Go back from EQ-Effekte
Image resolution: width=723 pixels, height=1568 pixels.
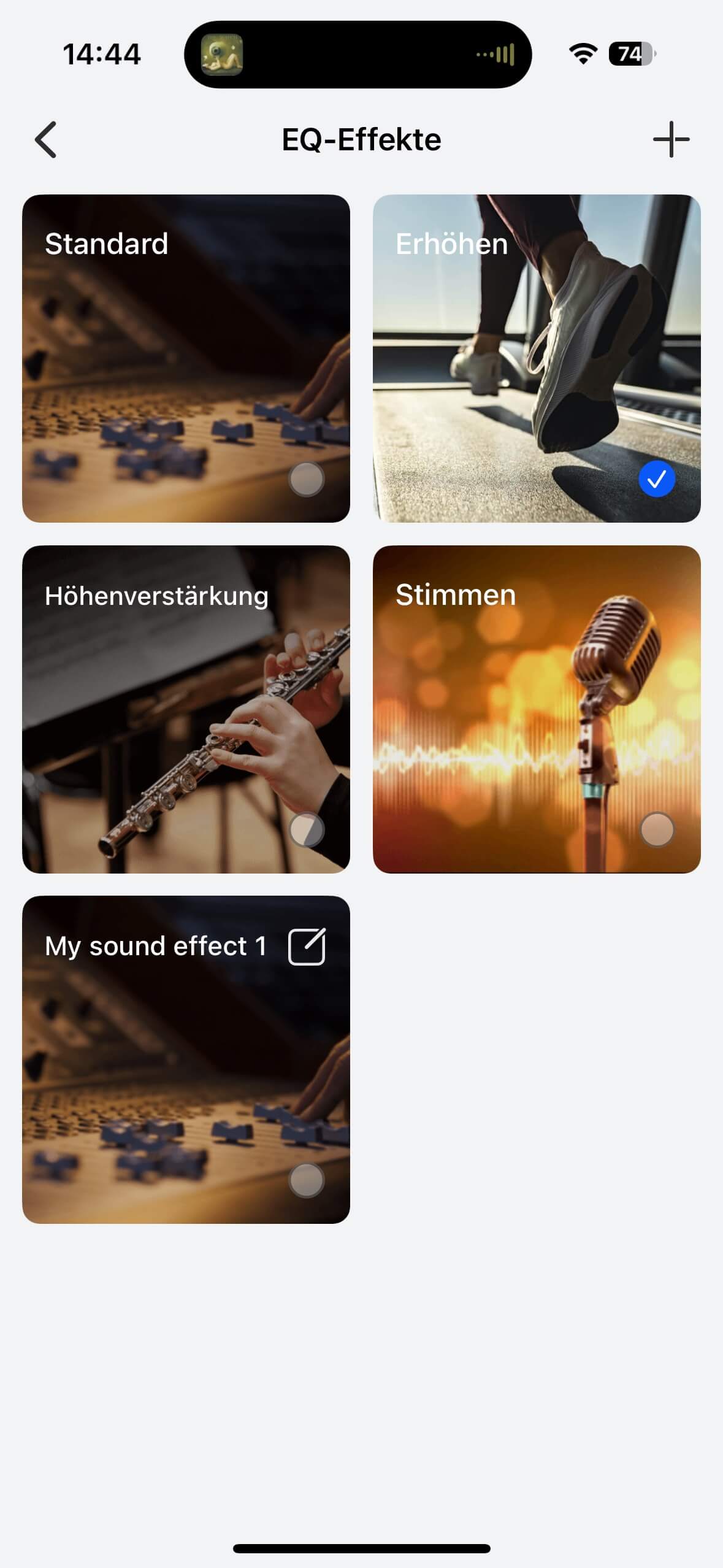point(46,140)
